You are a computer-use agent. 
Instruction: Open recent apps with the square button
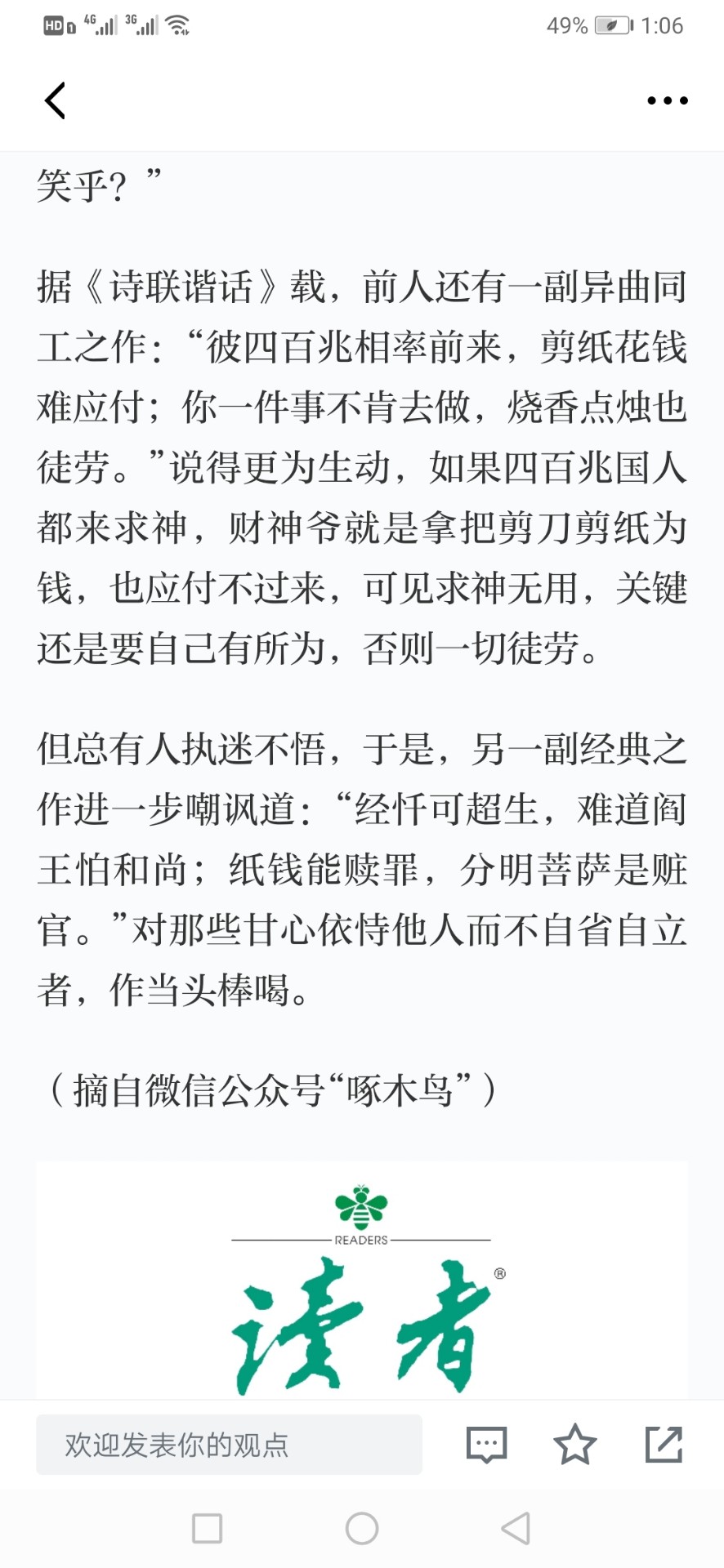tap(207, 1528)
